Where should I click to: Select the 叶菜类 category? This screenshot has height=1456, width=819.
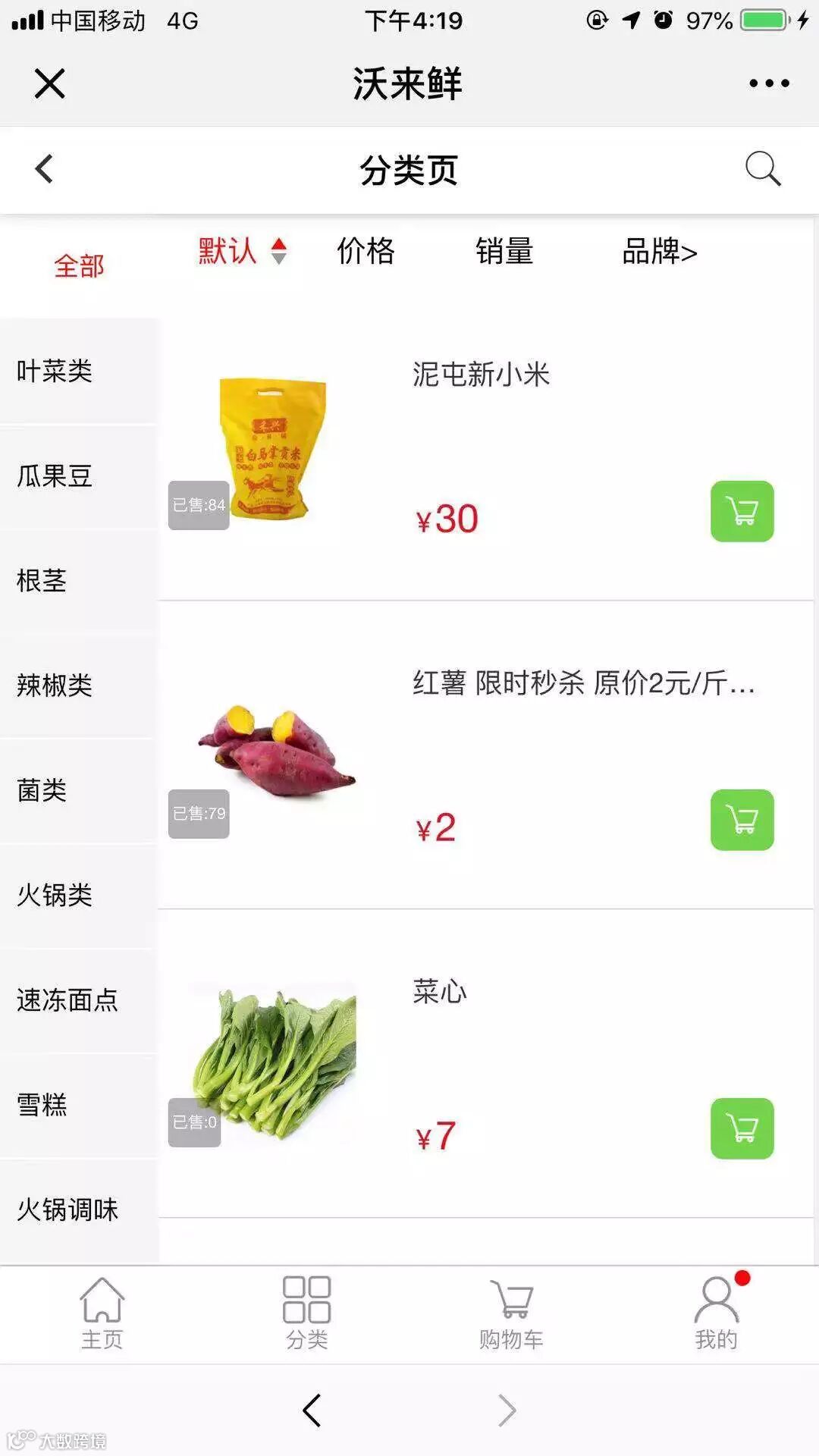point(55,371)
